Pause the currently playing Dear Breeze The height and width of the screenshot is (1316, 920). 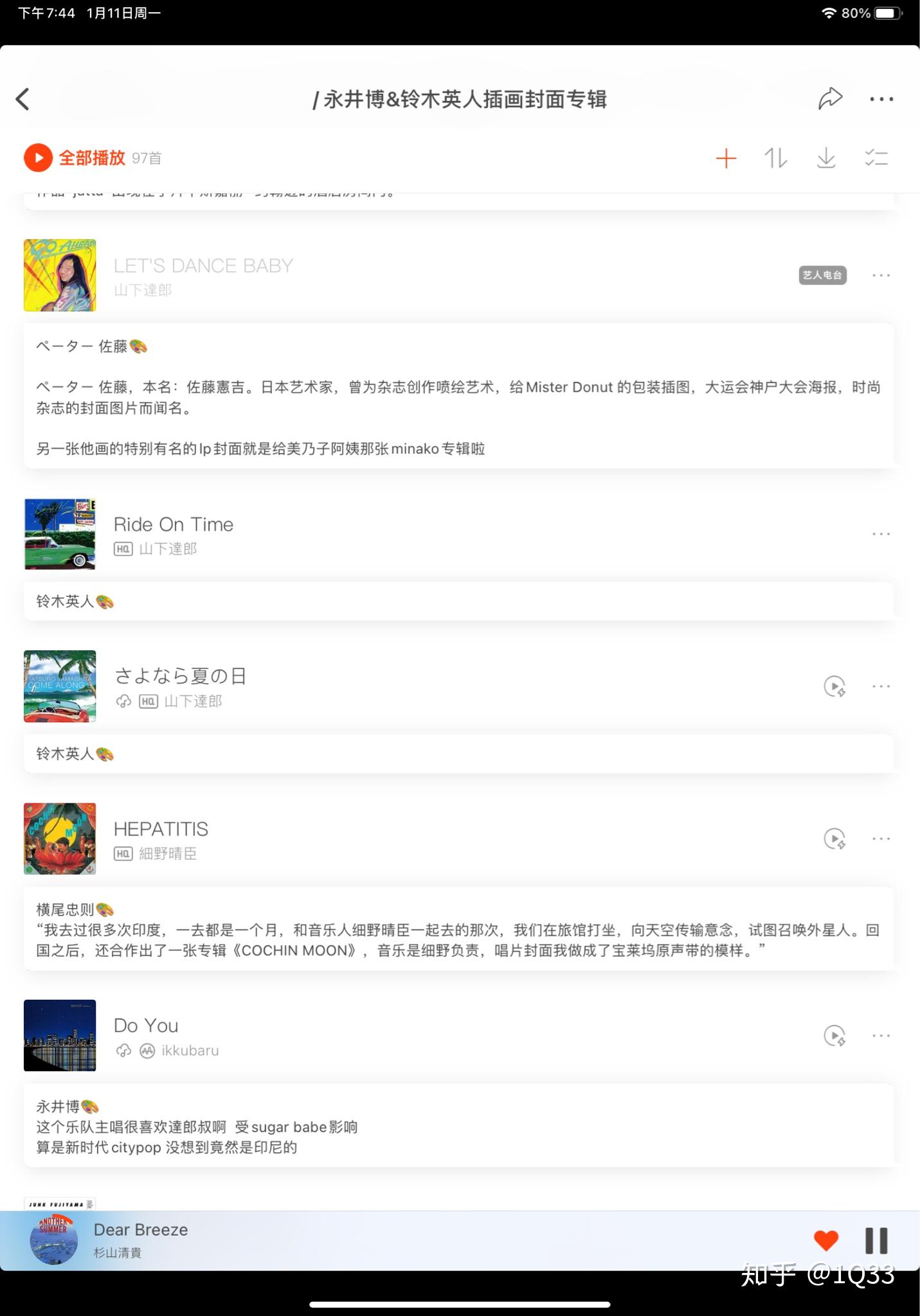tap(876, 1240)
